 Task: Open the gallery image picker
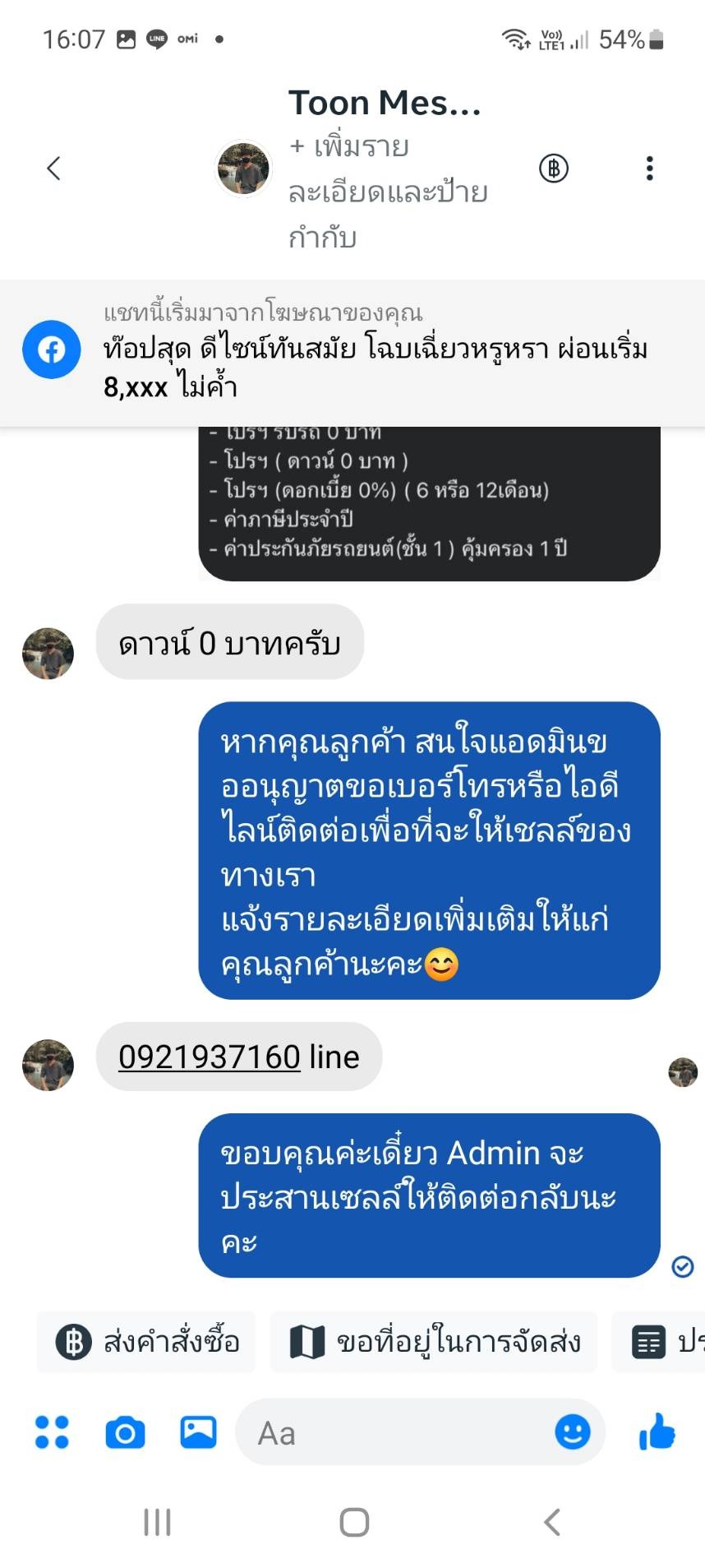click(x=198, y=1432)
